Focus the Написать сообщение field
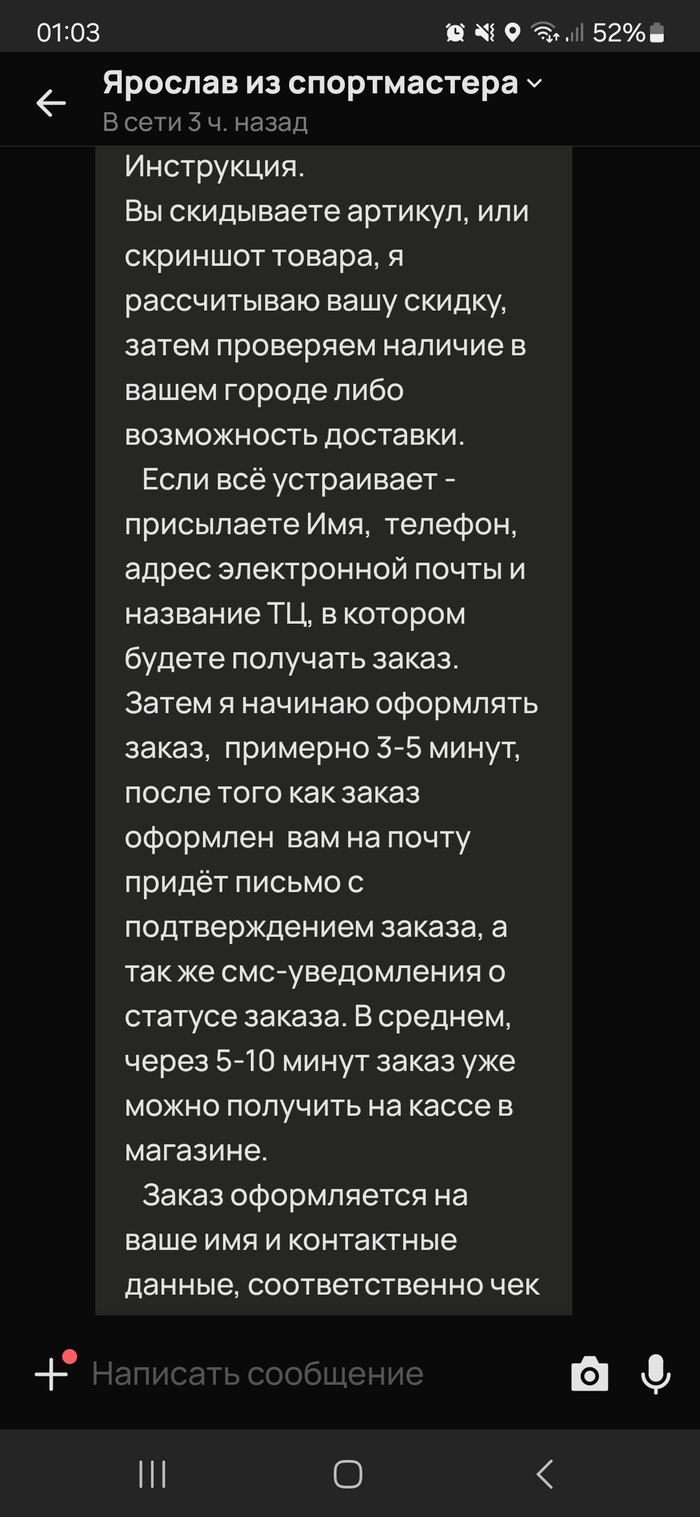 pos(300,1374)
